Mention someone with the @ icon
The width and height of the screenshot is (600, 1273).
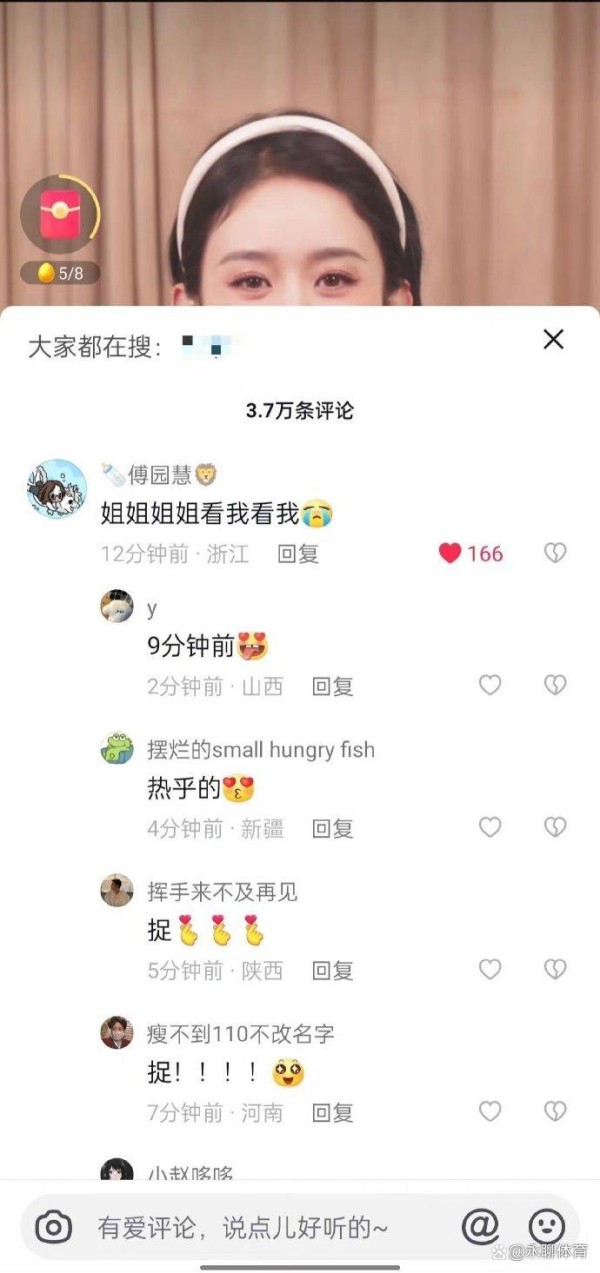480,1226
